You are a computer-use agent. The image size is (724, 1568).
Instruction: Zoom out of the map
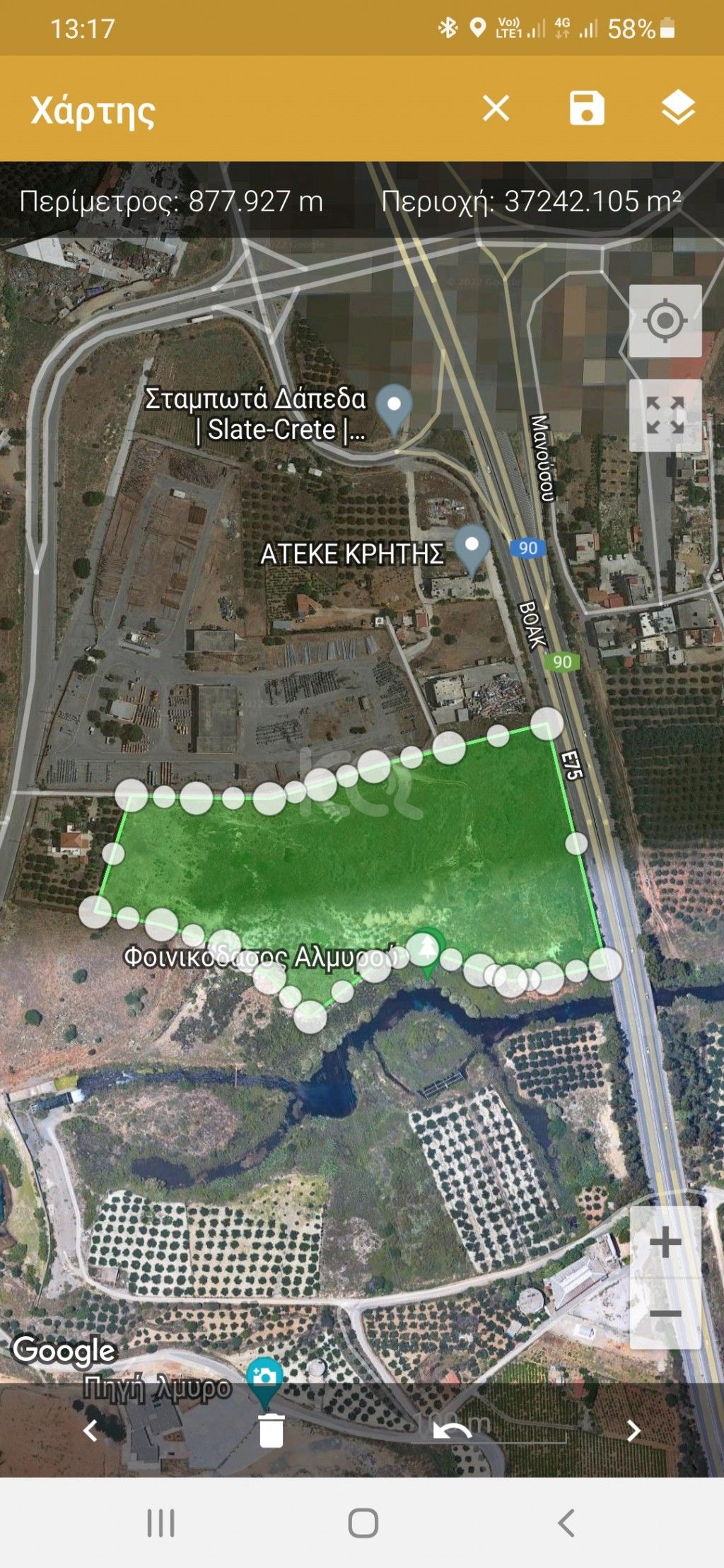pyautogui.click(x=665, y=1314)
